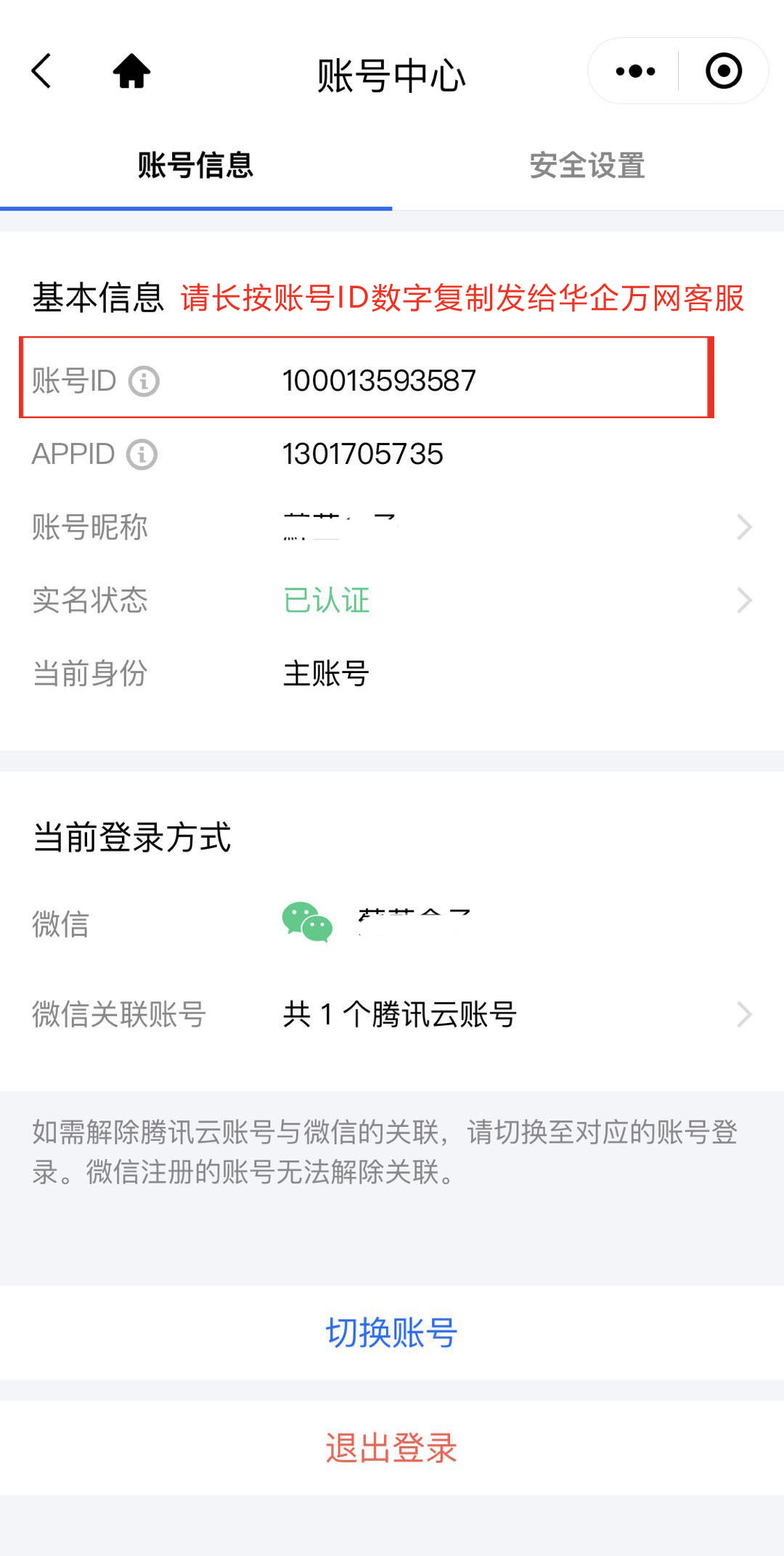Image resolution: width=784 pixels, height=1556 pixels.
Task: Show info about 账号ID
Action: tap(144, 380)
